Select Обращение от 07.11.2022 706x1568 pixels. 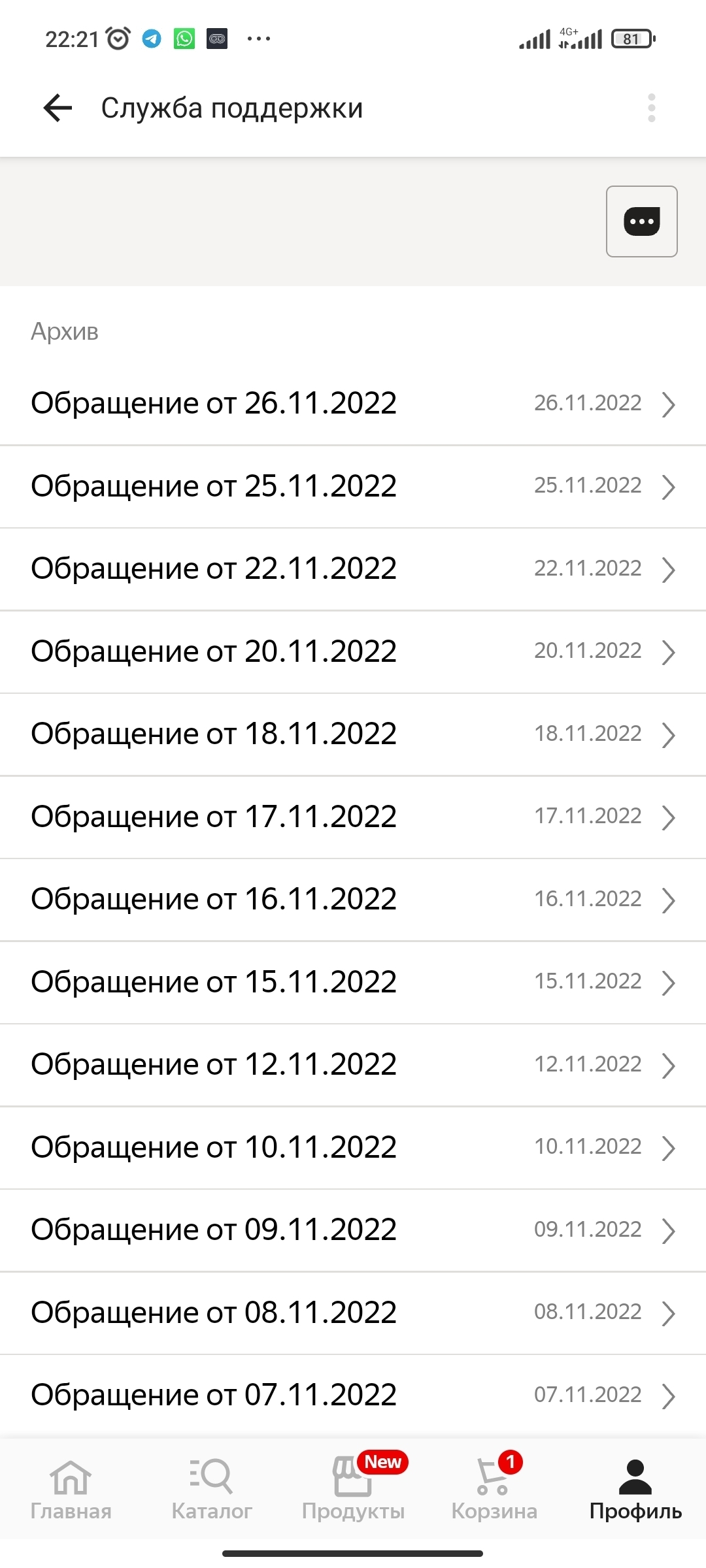tap(353, 1396)
